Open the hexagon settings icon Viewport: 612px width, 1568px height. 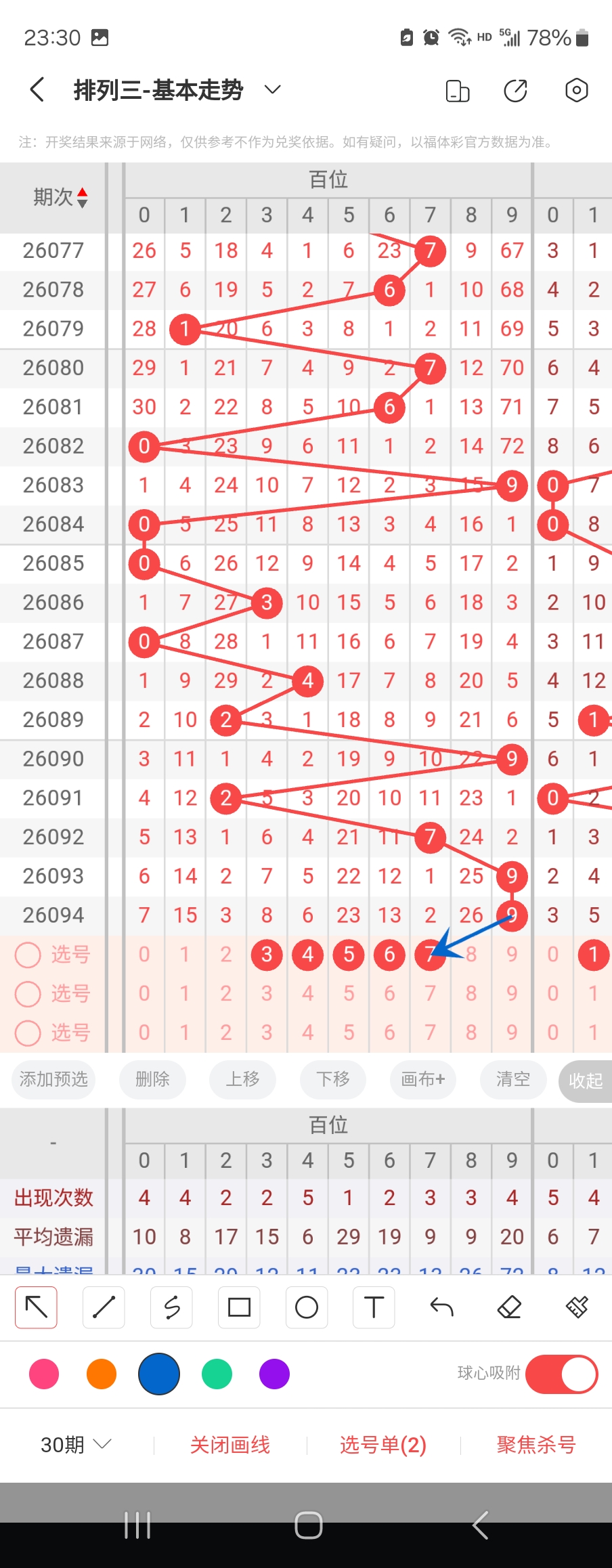pyautogui.click(x=576, y=90)
